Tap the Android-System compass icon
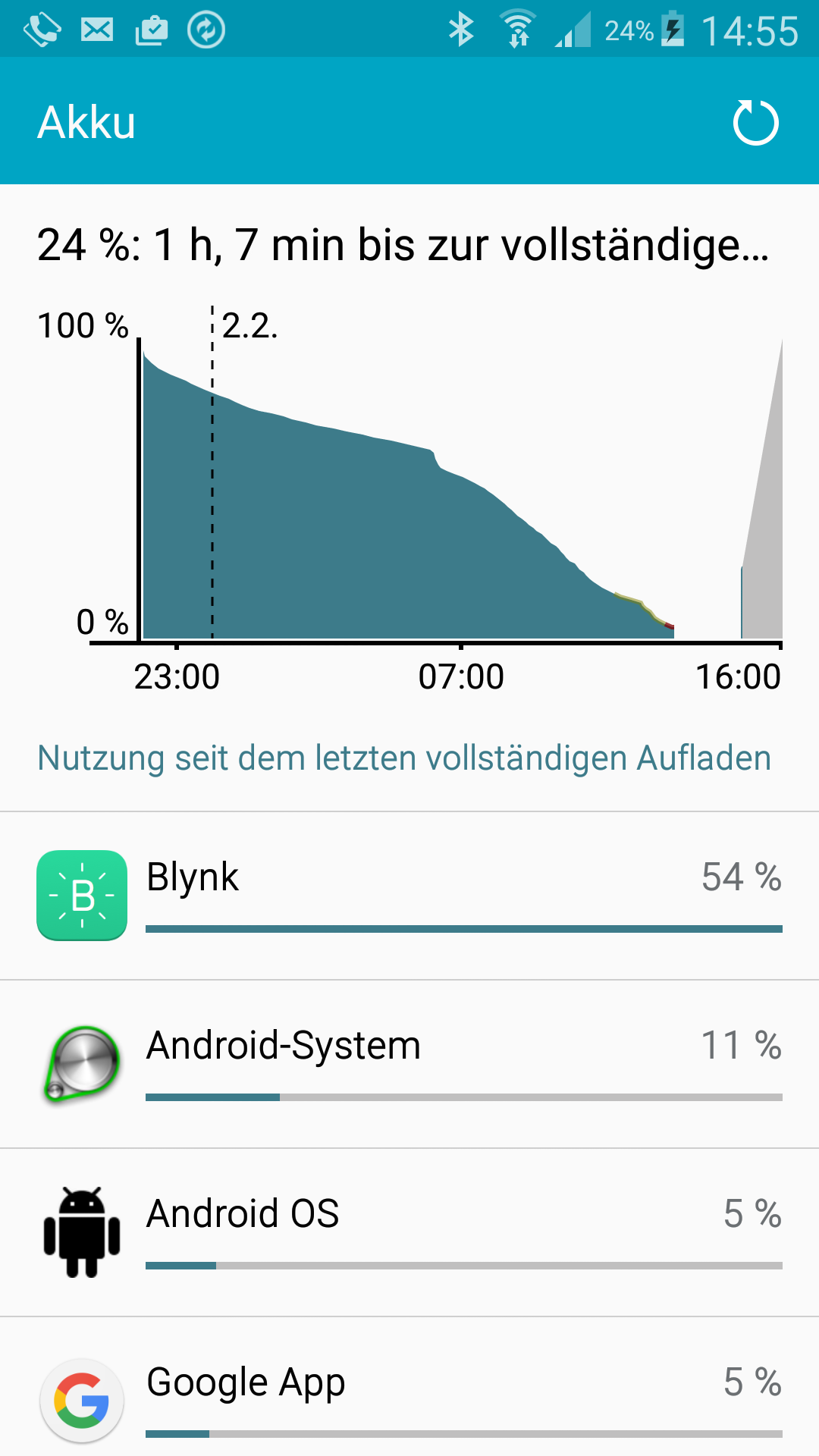The image size is (819, 1456). pos(81,1061)
